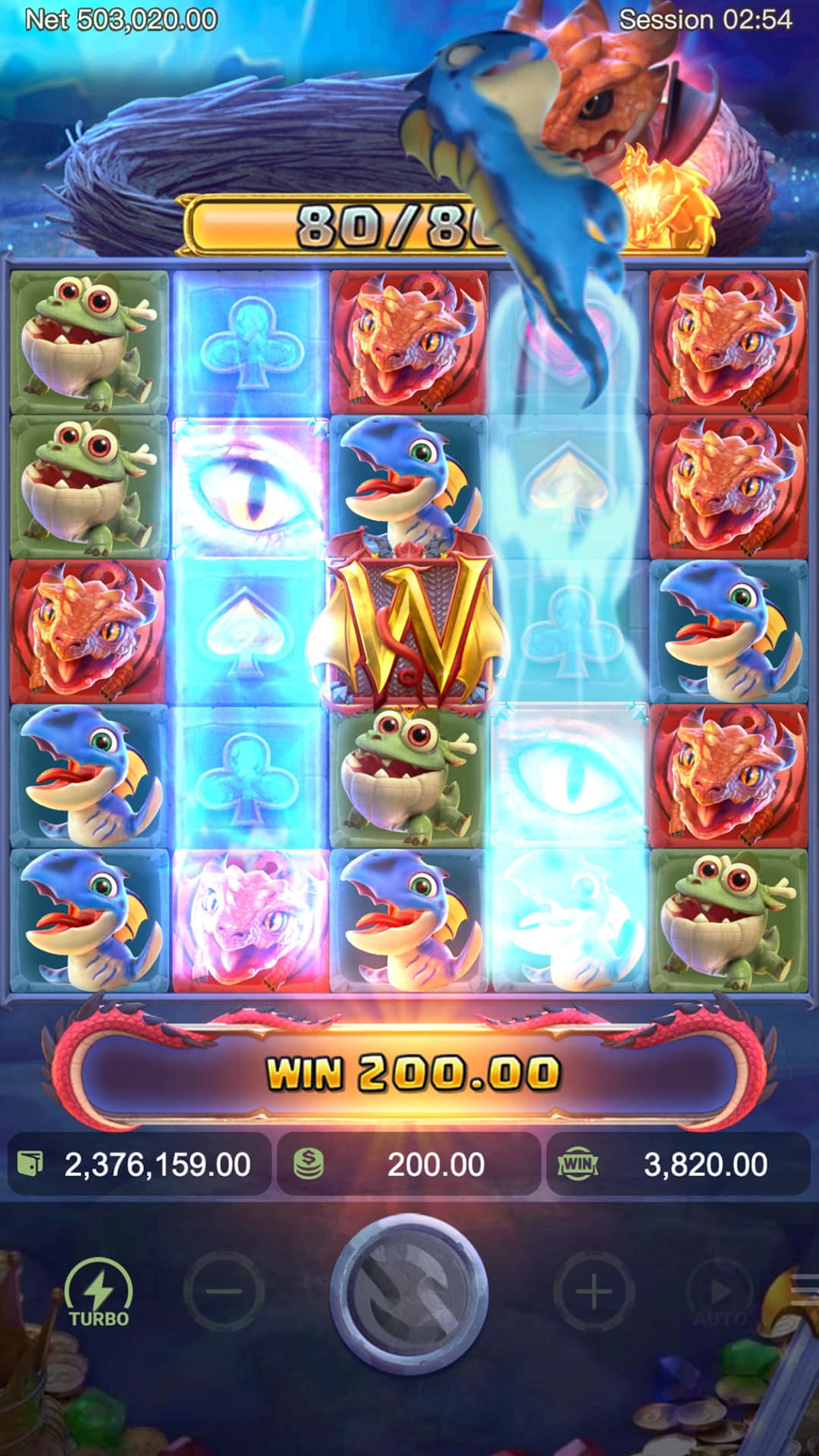This screenshot has width=819, height=1456.
Task: Open the wallet balance panel
Action: point(140,1164)
